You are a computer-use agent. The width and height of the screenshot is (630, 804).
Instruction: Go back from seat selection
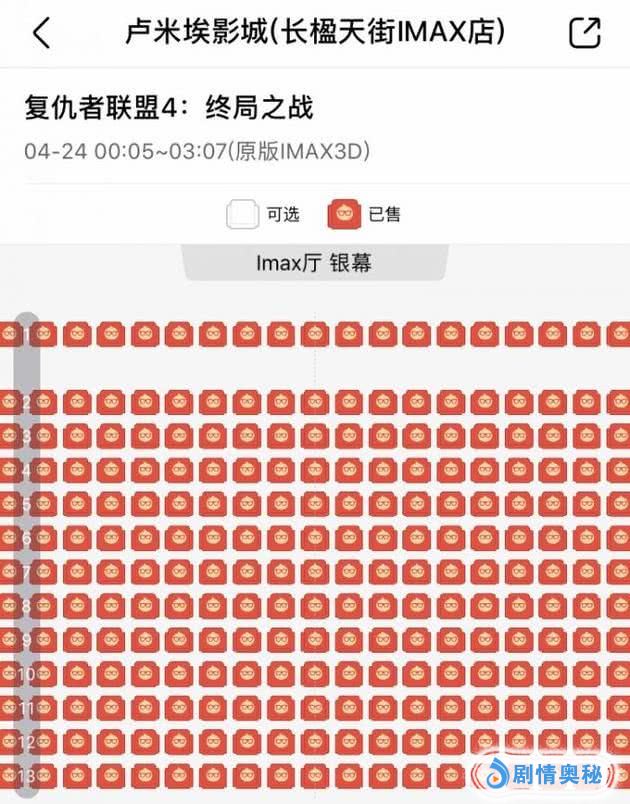point(41,33)
